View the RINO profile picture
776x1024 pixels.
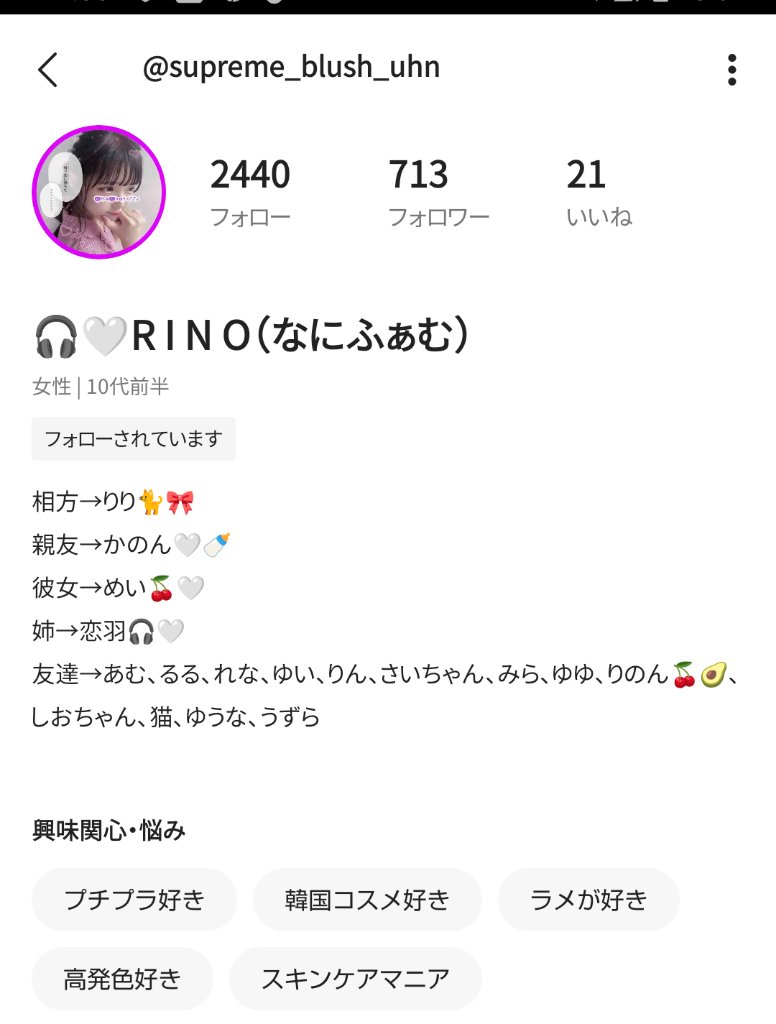99,192
